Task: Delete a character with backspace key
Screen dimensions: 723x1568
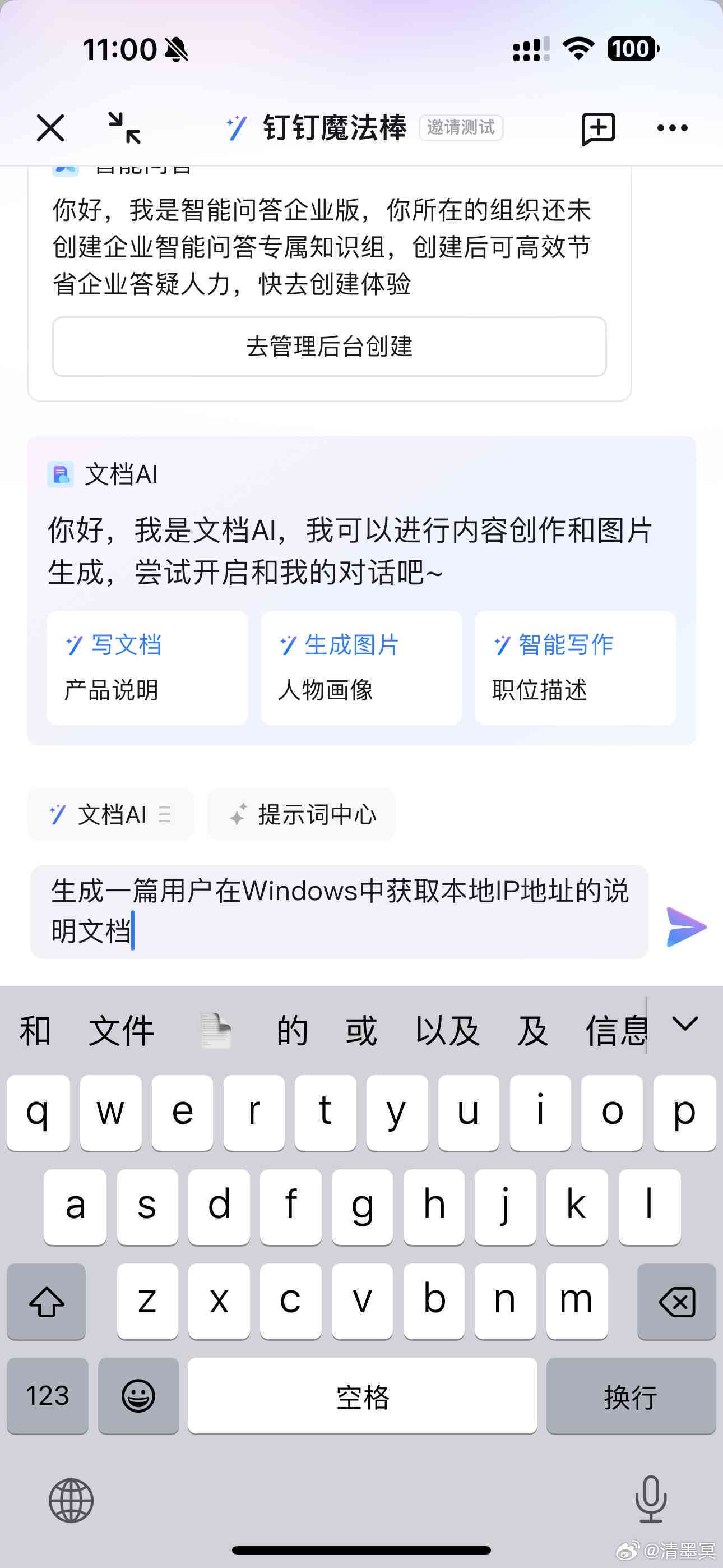Action: [676, 1302]
